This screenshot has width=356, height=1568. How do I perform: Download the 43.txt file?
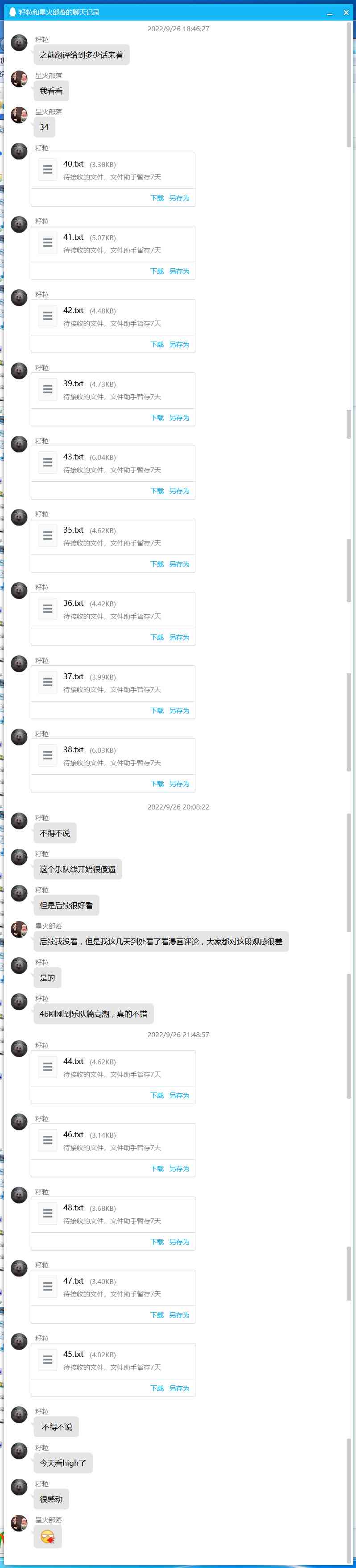[157, 491]
